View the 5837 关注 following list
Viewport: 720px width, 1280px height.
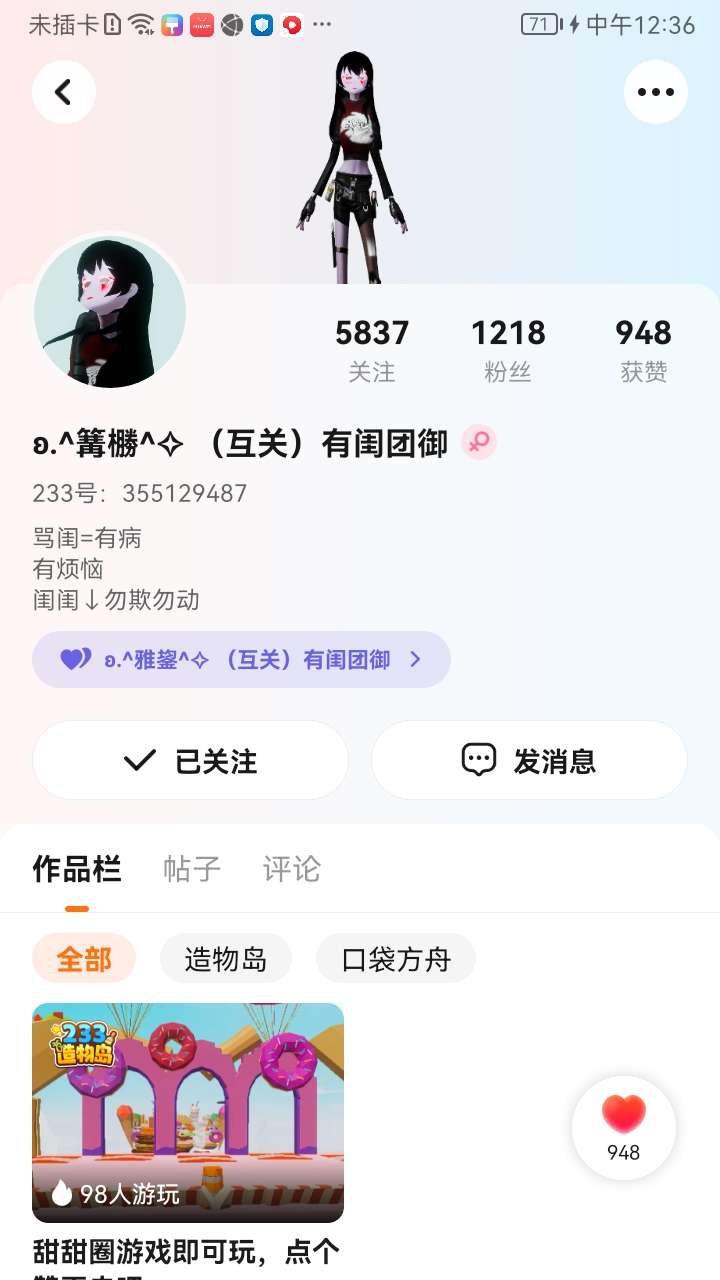(372, 350)
